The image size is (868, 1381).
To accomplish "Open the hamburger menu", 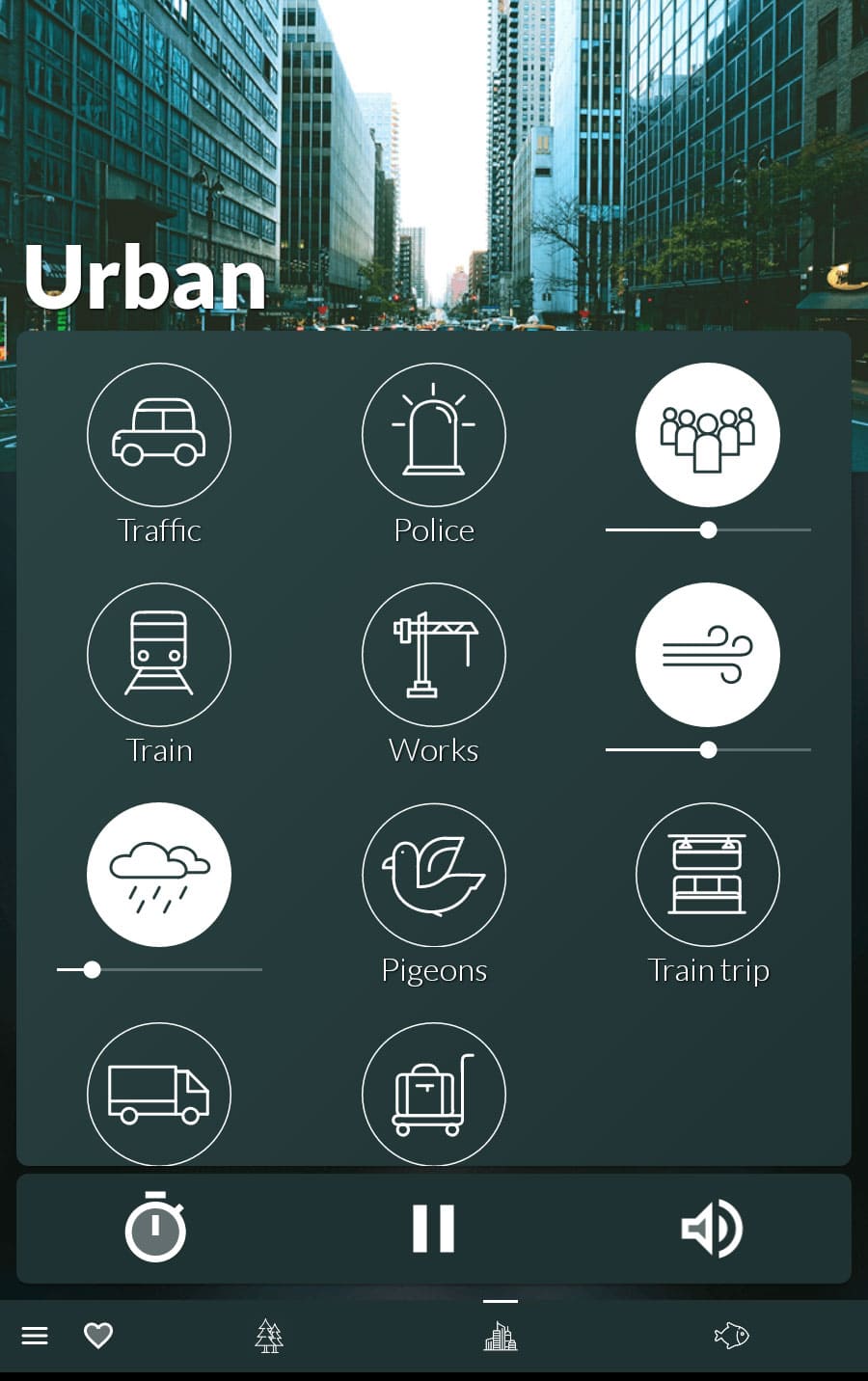I will 35,1336.
